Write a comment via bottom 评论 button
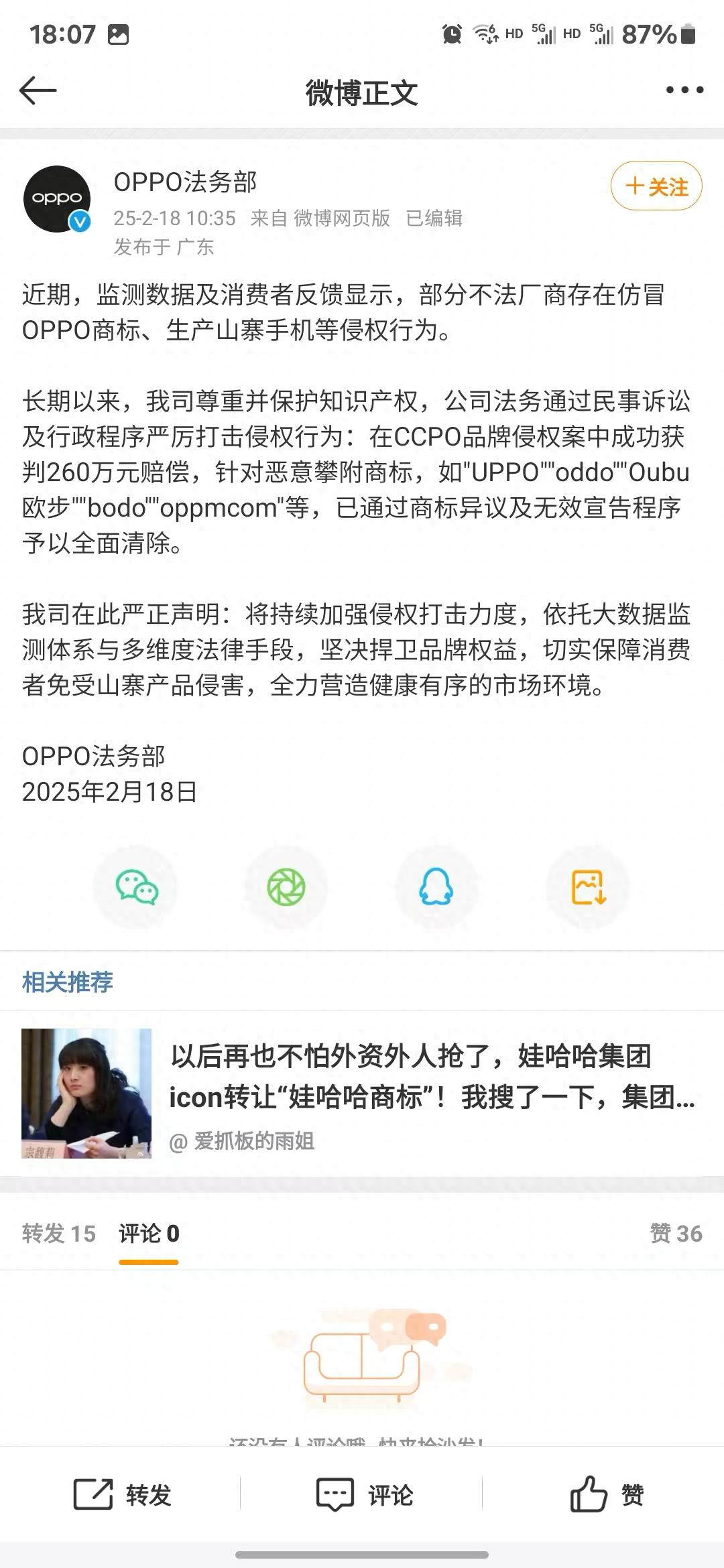724x1568 pixels. tap(364, 1494)
